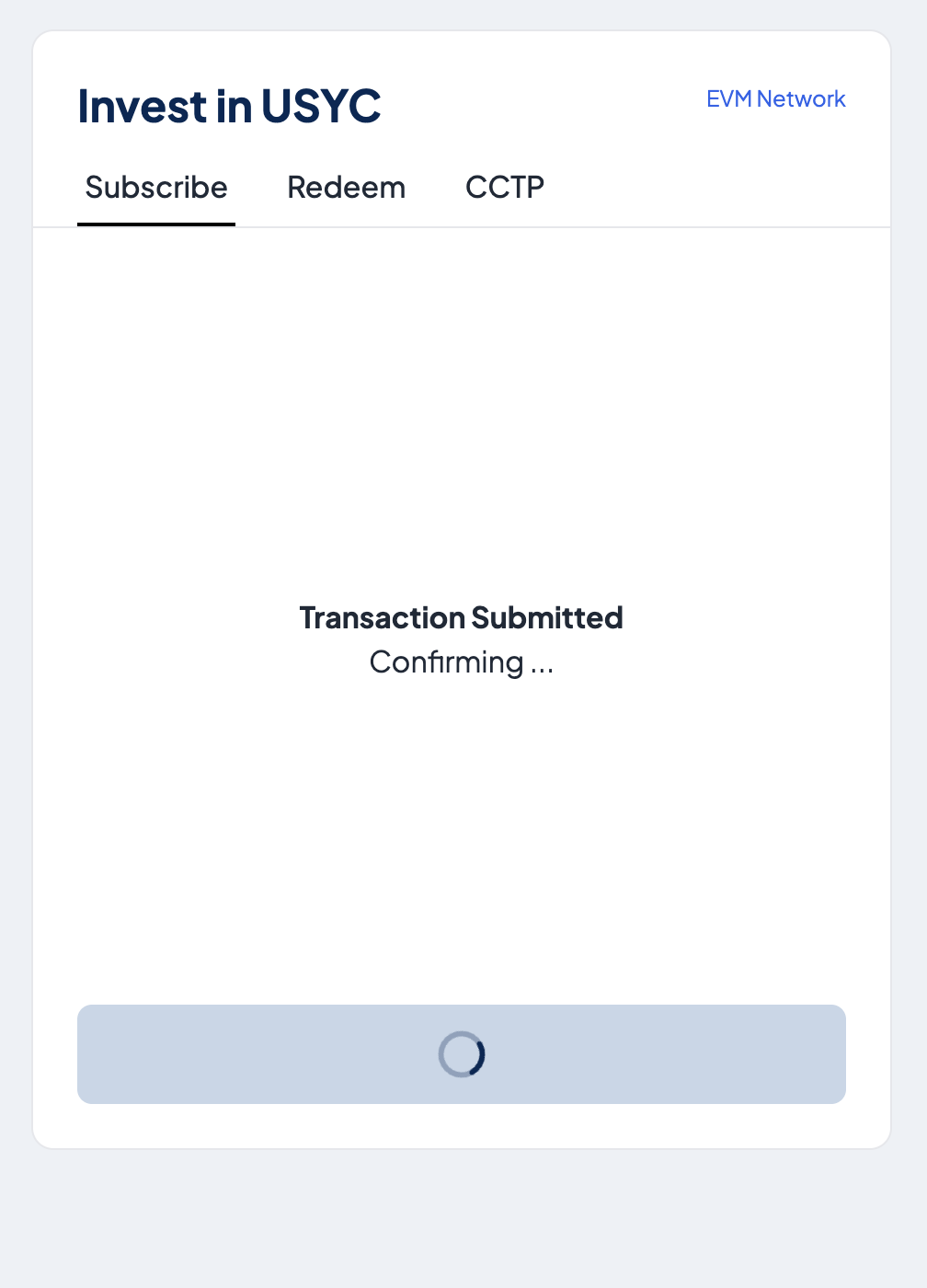Click the active Subscribe tab underline

pos(155,224)
